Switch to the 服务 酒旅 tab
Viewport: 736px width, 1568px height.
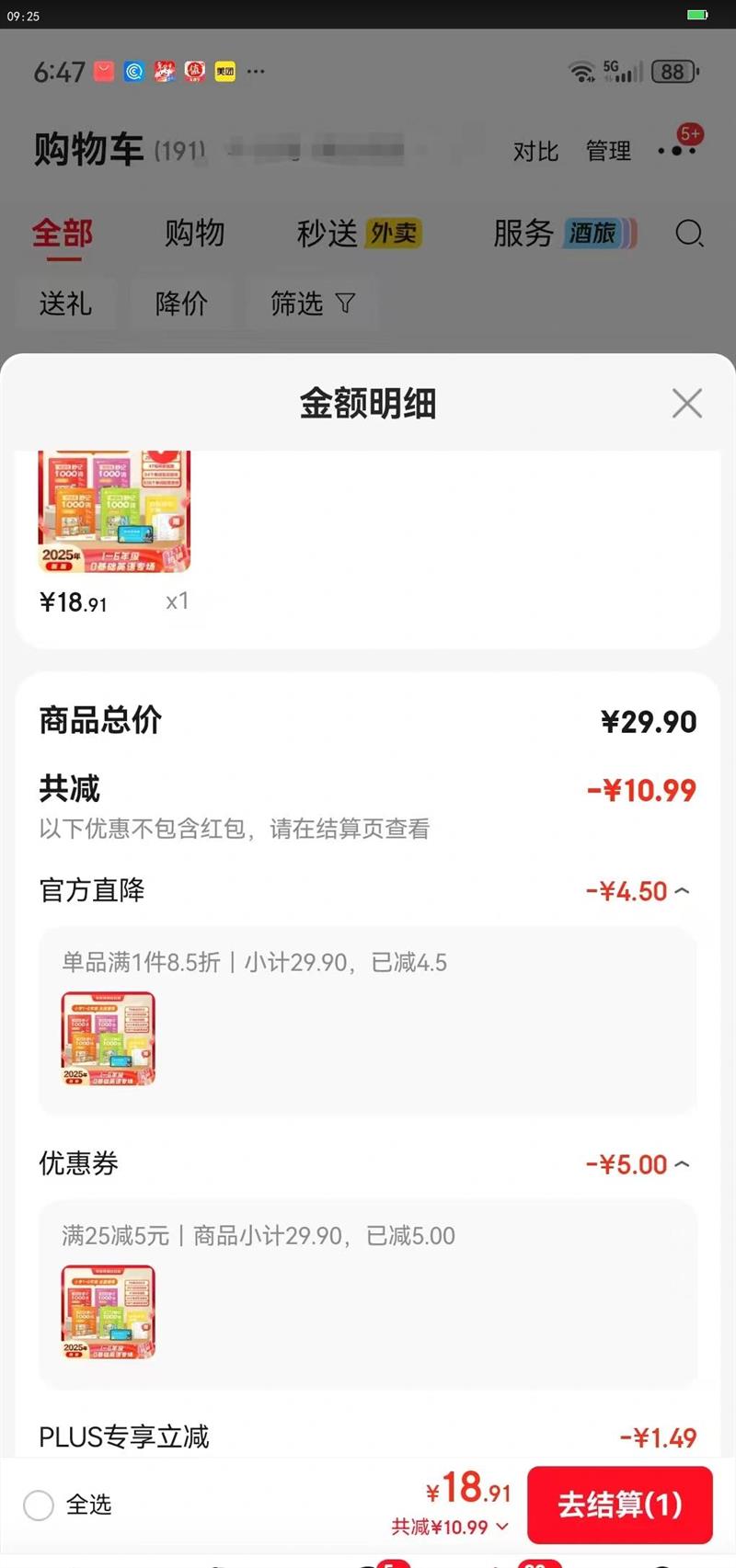(564, 234)
